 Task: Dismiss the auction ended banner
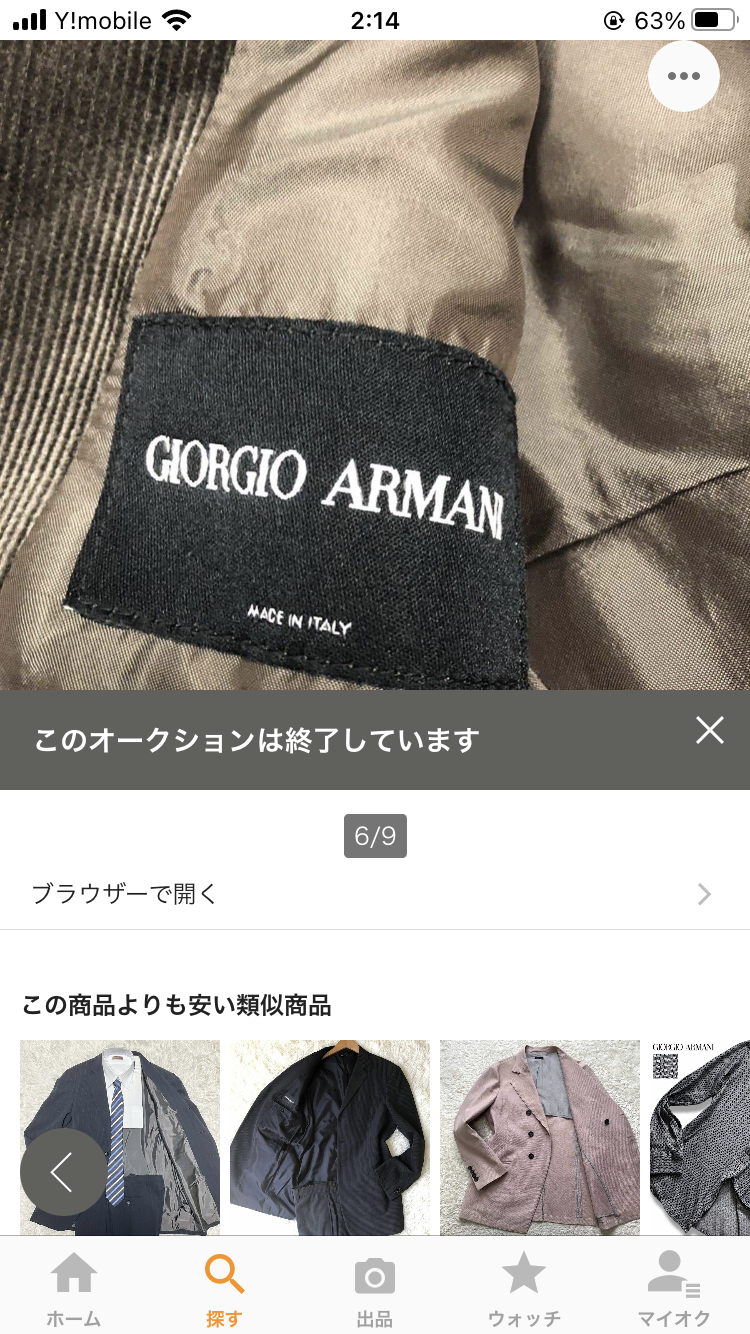click(710, 731)
